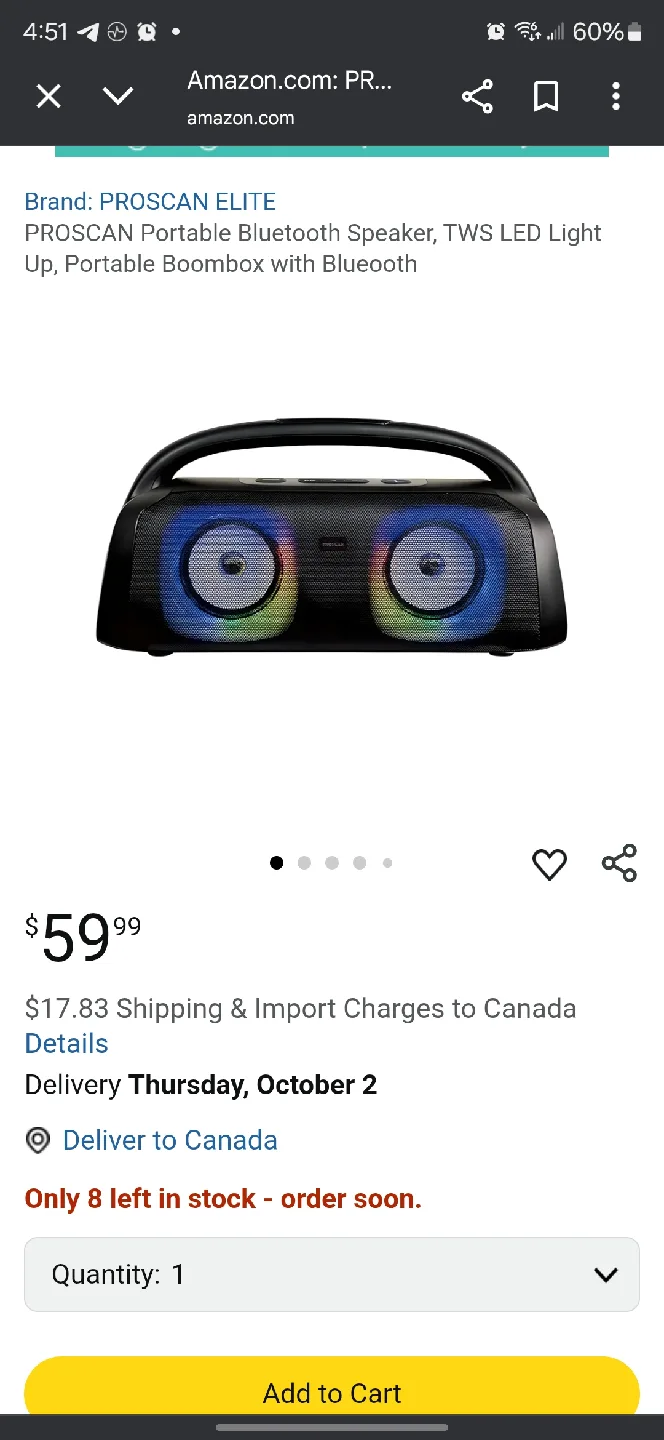Share product via icon beside heart
Viewport: 664px width, 1440px height.
pos(619,864)
